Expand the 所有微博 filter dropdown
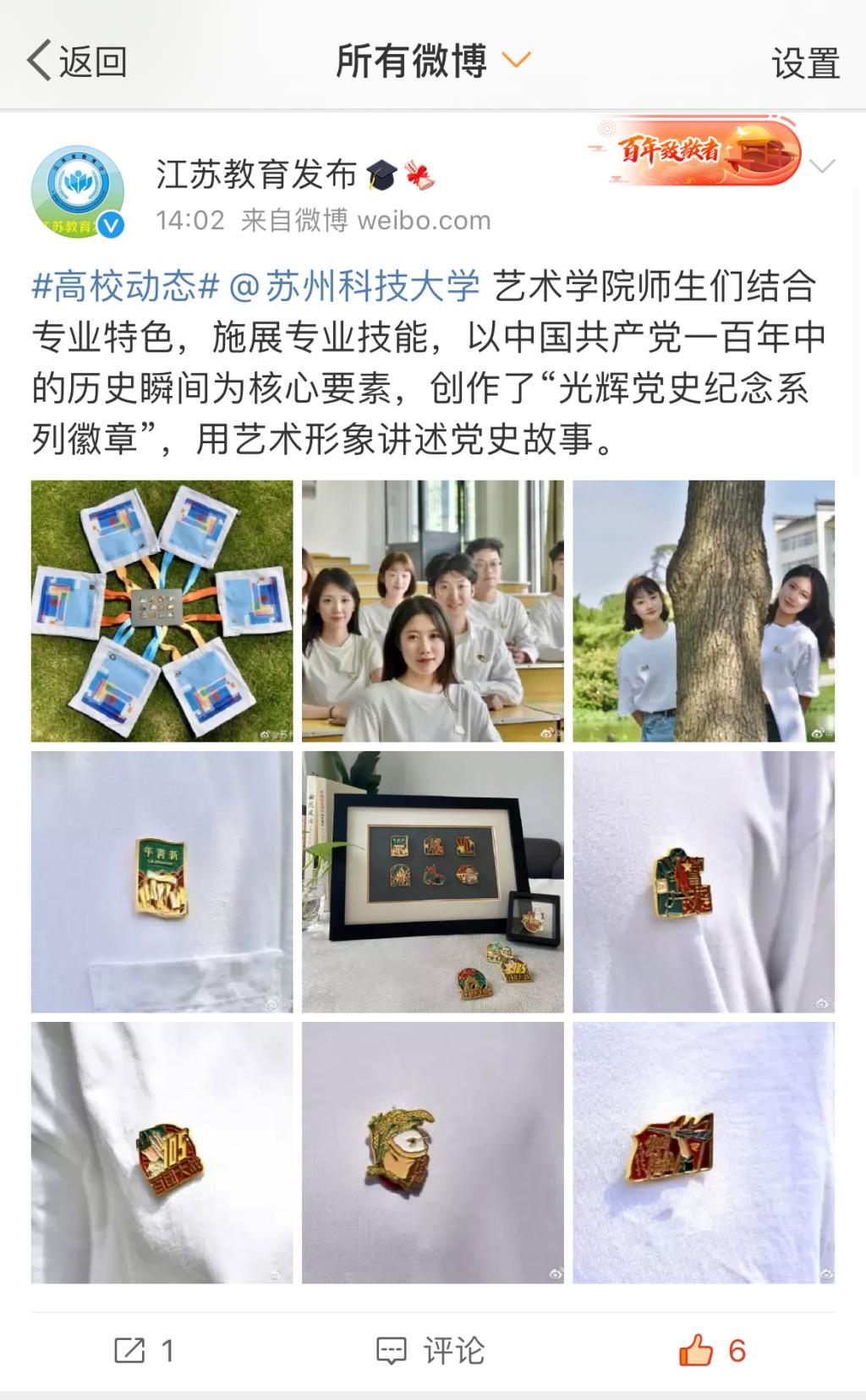This screenshot has width=866, height=1400. pyautogui.click(x=433, y=62)
